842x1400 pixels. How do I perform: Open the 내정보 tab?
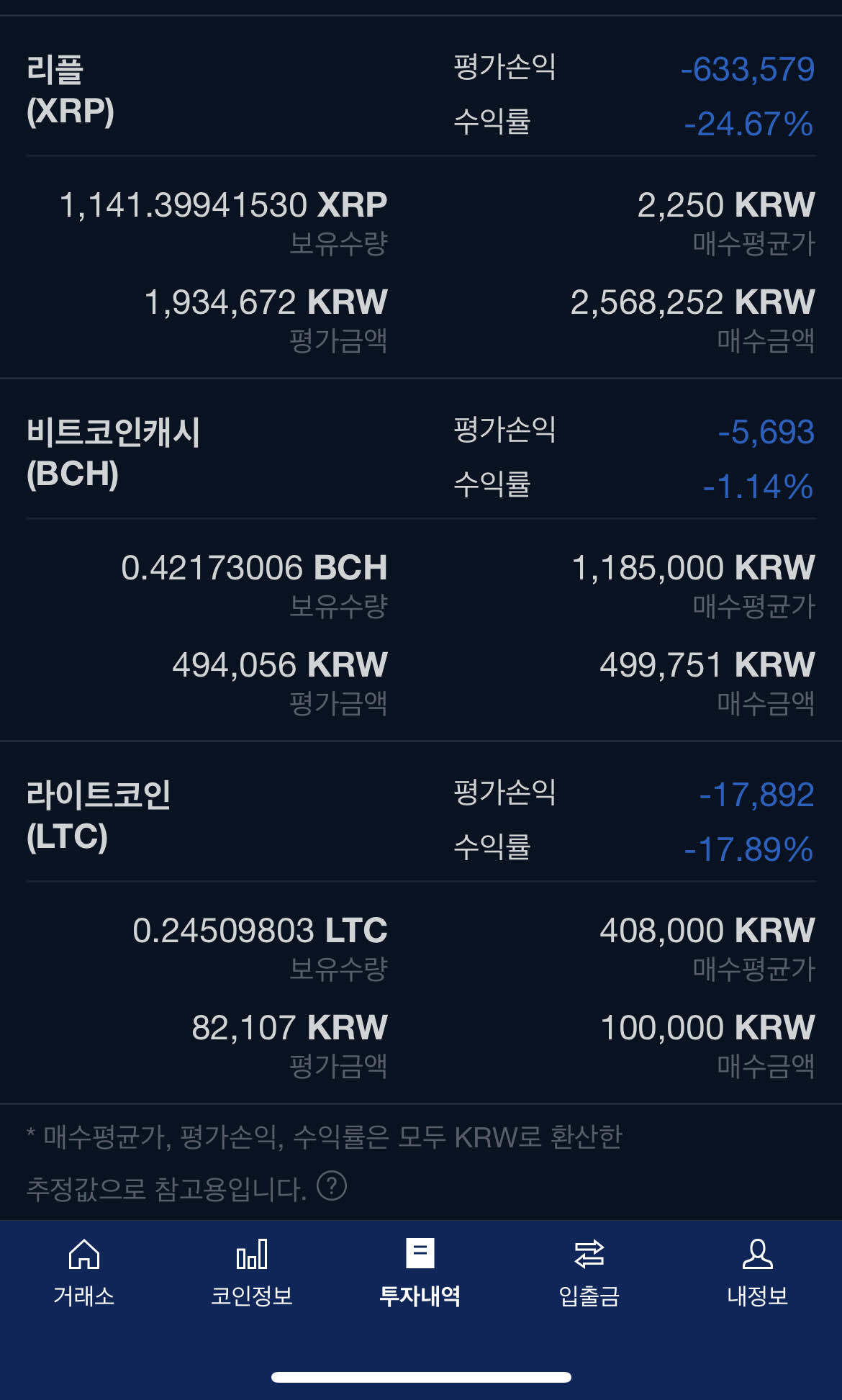pos(757,1272)
